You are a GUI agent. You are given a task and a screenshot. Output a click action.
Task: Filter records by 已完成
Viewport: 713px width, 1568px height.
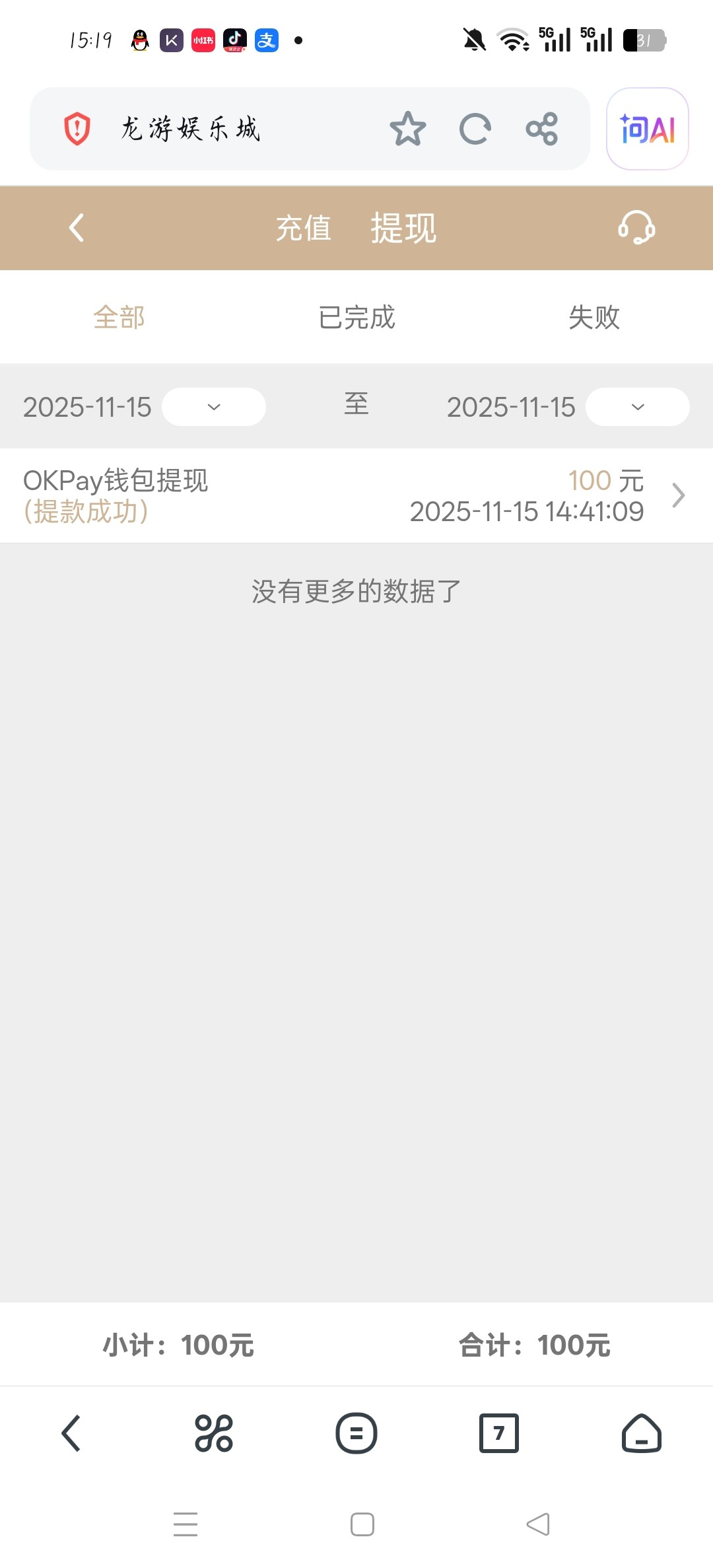pos(356,318)
